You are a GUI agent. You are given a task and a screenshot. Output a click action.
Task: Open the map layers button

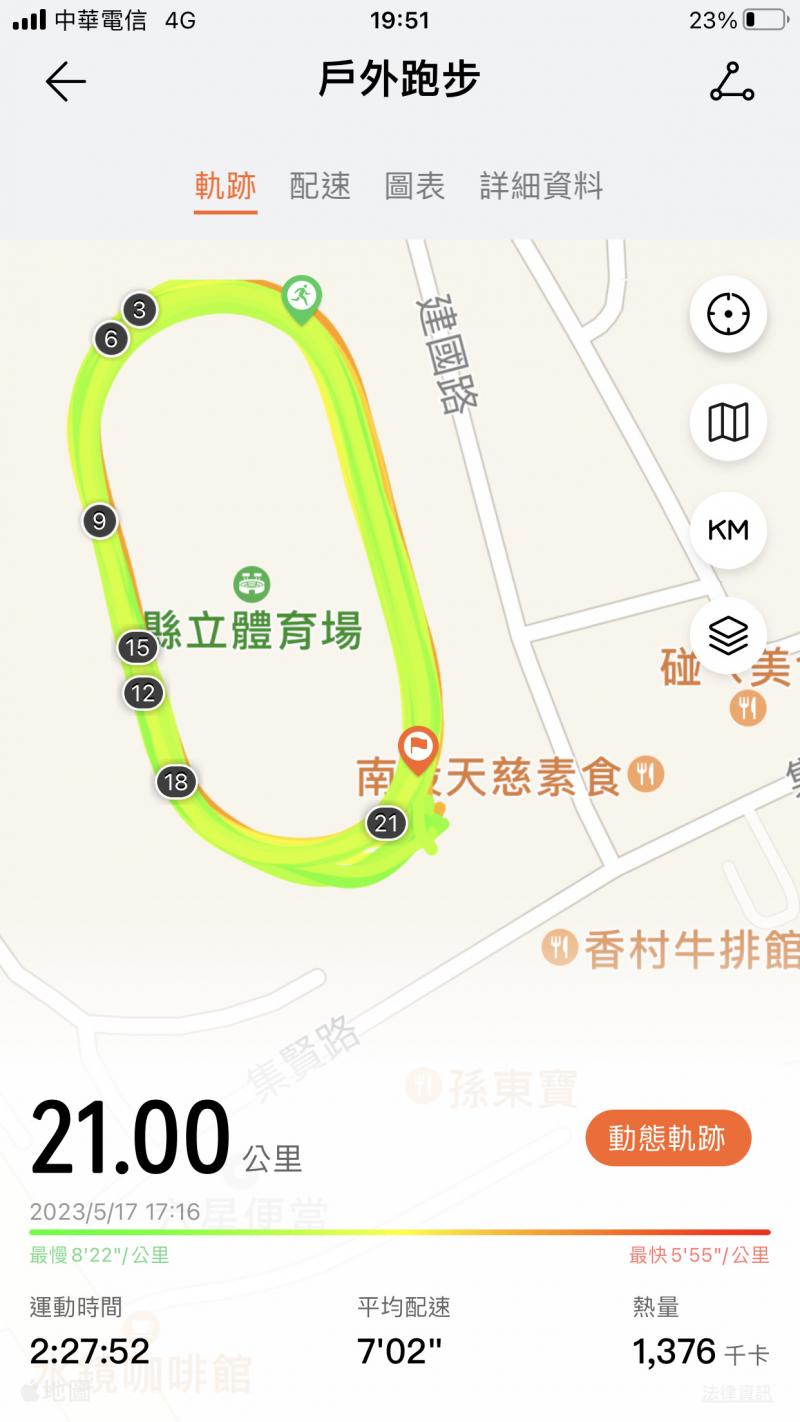[x=728, y=635]
